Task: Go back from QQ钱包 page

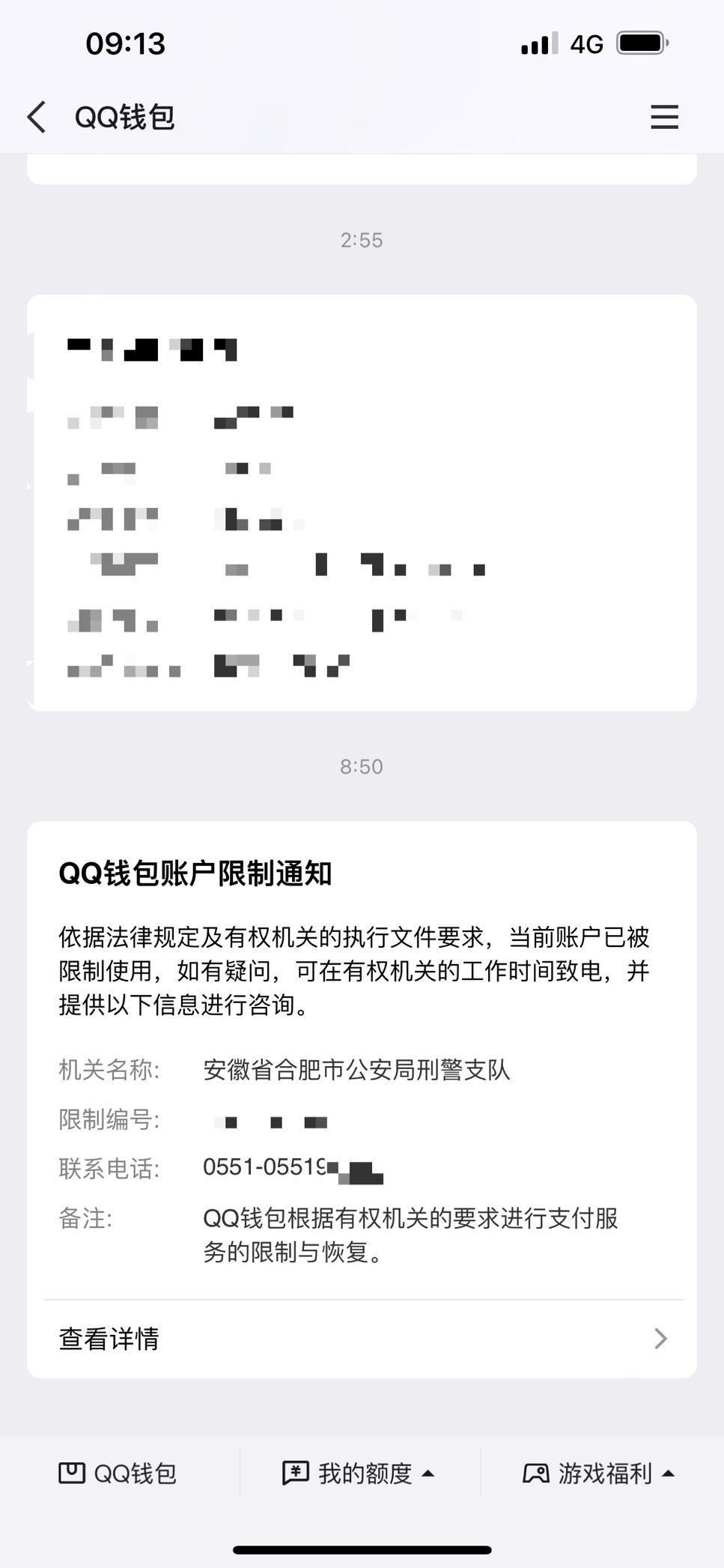Action: pos(37,118)
